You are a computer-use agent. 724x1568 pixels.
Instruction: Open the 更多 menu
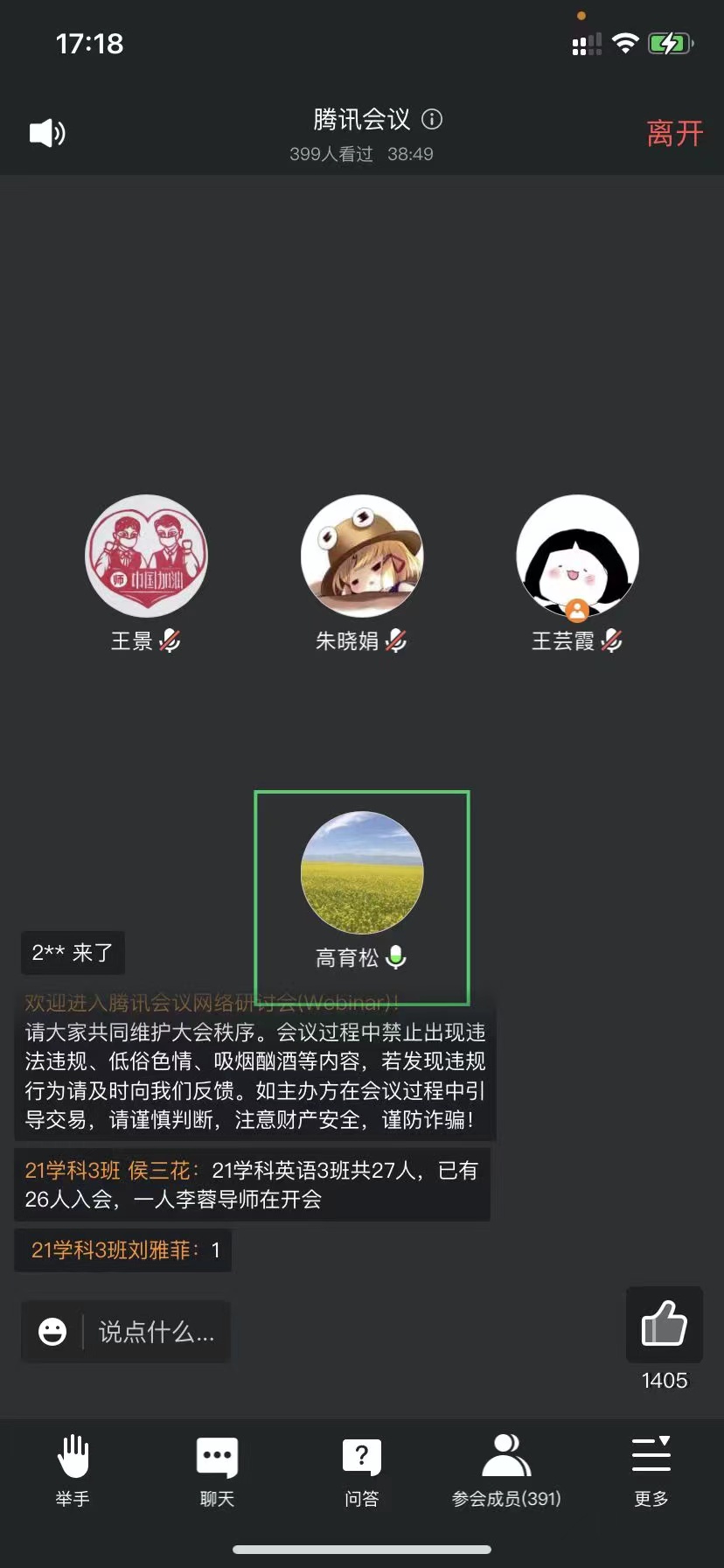[x=651, y=1470]
